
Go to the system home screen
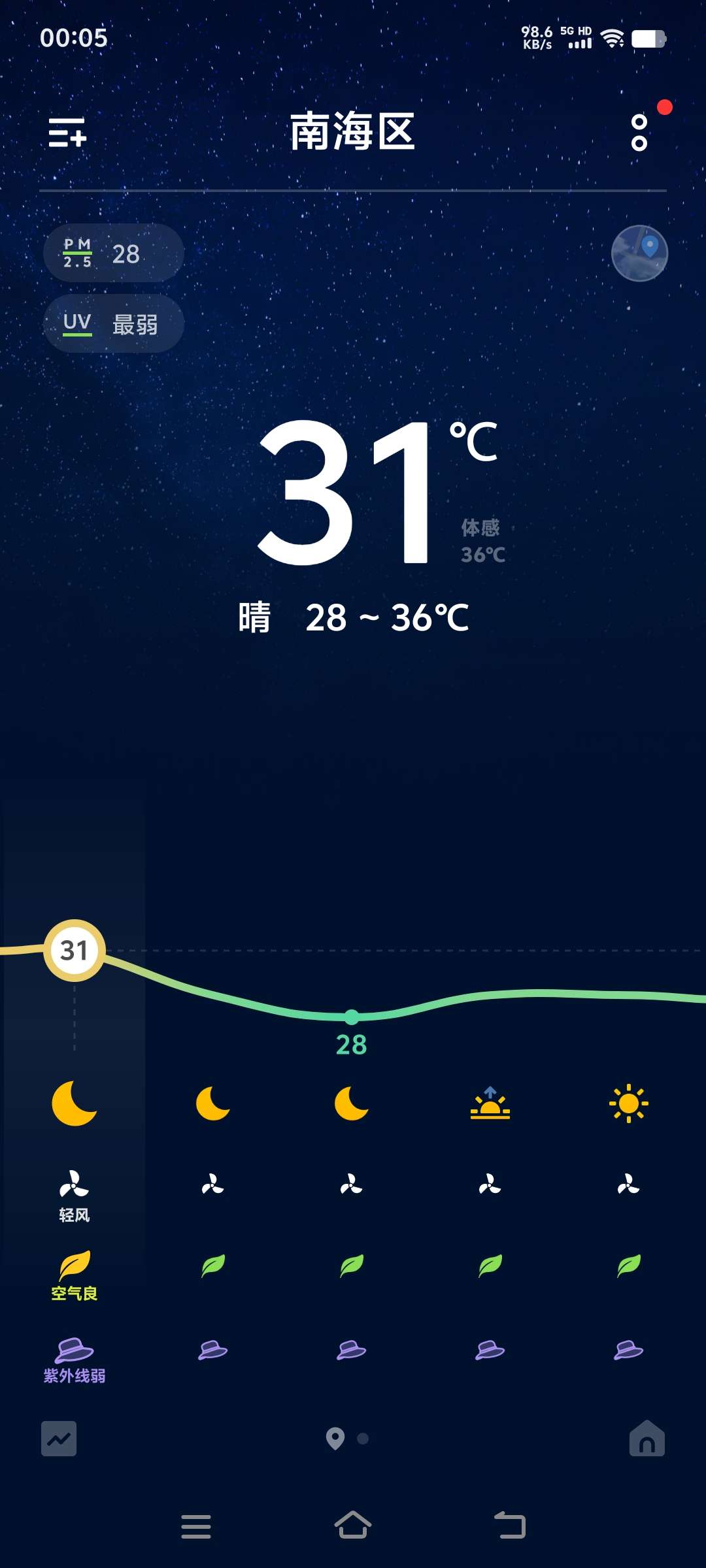pos(353,1526)
